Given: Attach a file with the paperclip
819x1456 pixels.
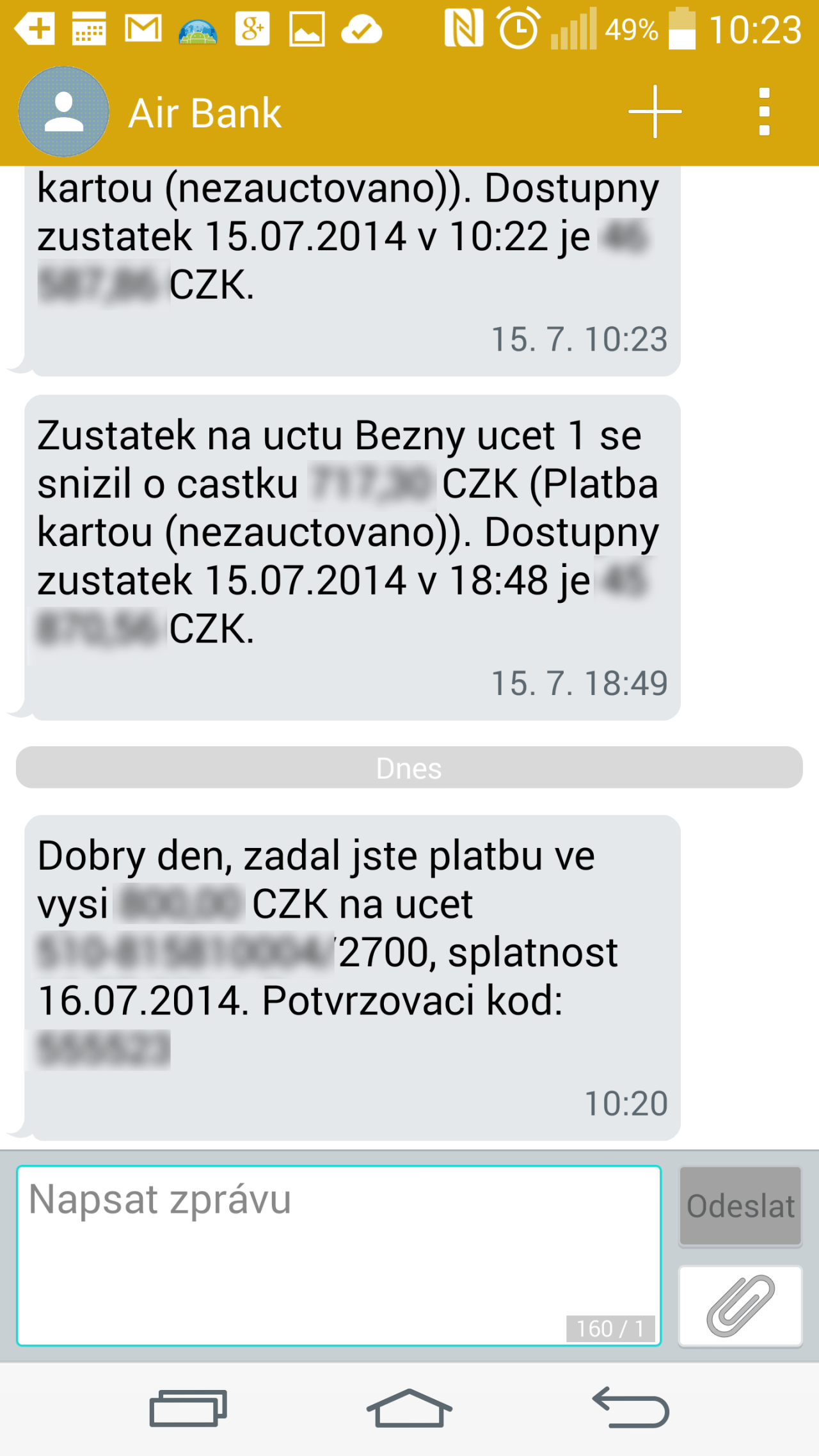Looking at the screenshot, I should (740, 1306).
